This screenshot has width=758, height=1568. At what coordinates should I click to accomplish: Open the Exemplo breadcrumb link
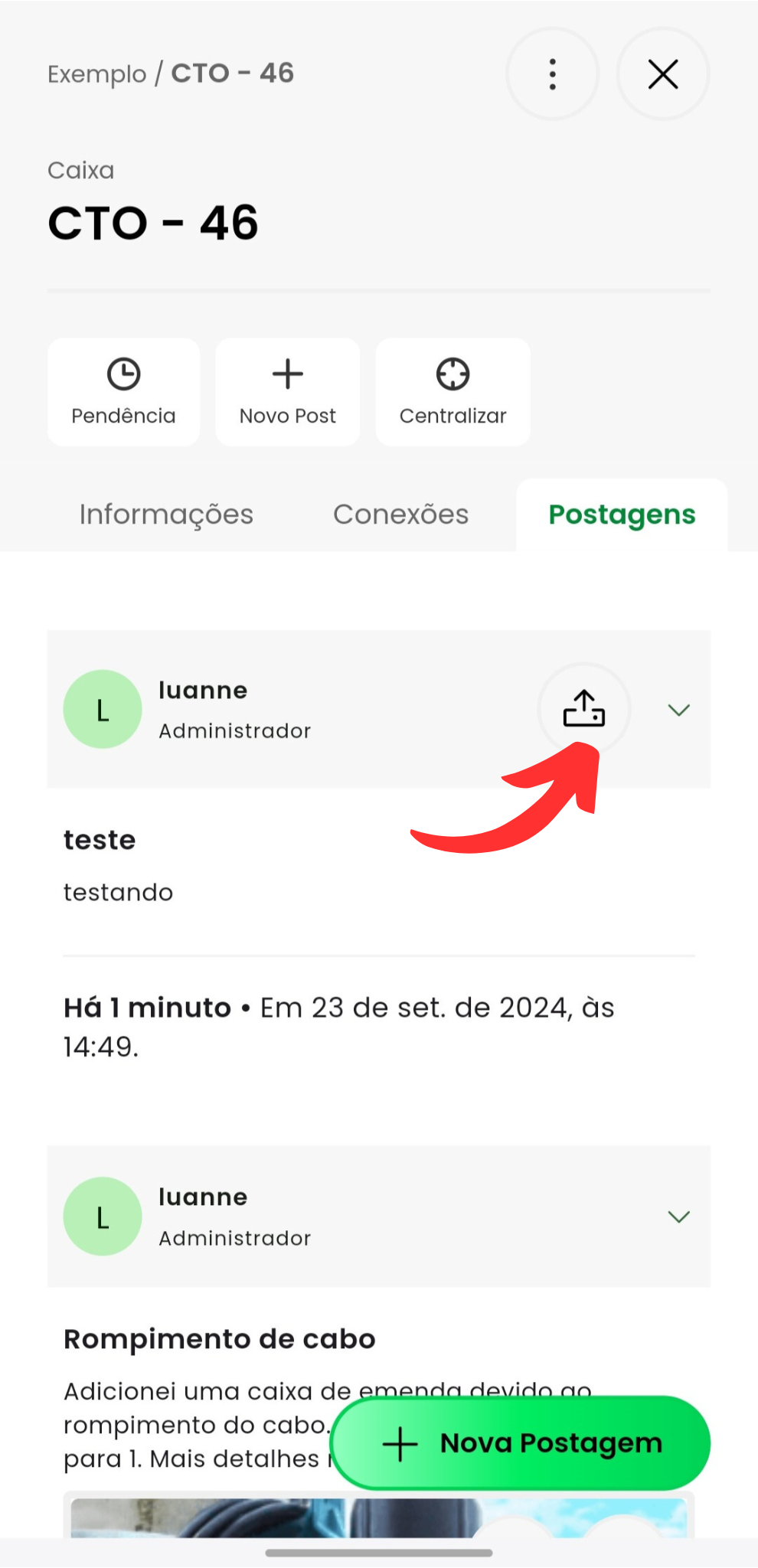(x=96, y=74)
